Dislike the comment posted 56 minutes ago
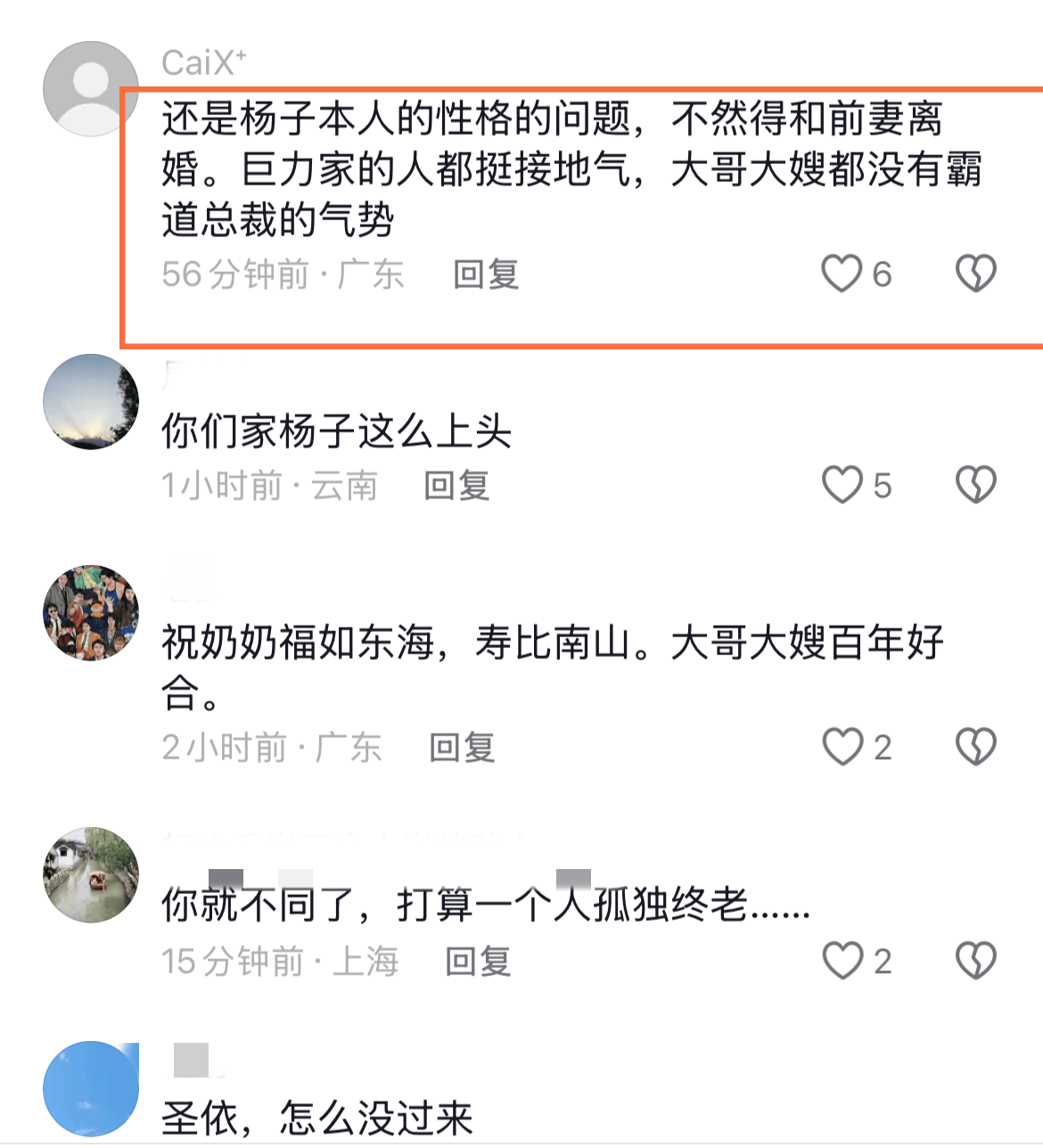The width and height of the screenshot is (1043, 1148). pyautogui.click(x=975, y=274)
